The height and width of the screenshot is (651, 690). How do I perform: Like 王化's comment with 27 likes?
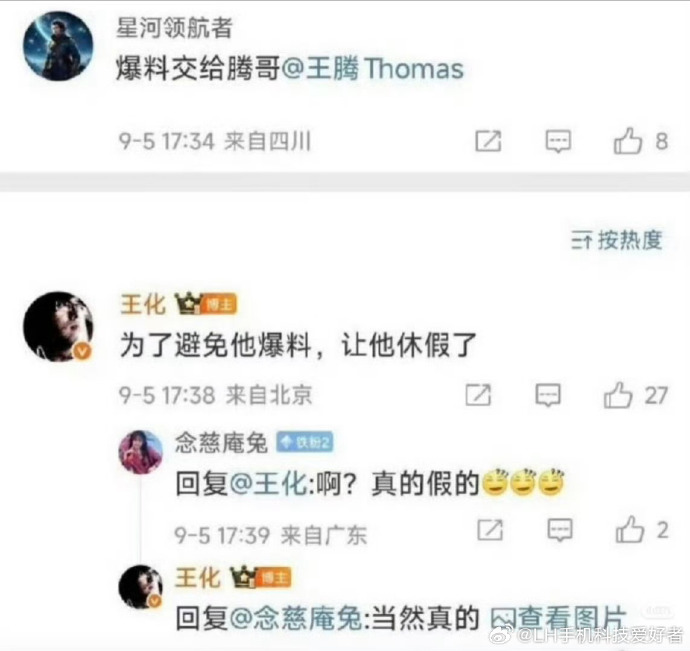(x=618, y=396)
